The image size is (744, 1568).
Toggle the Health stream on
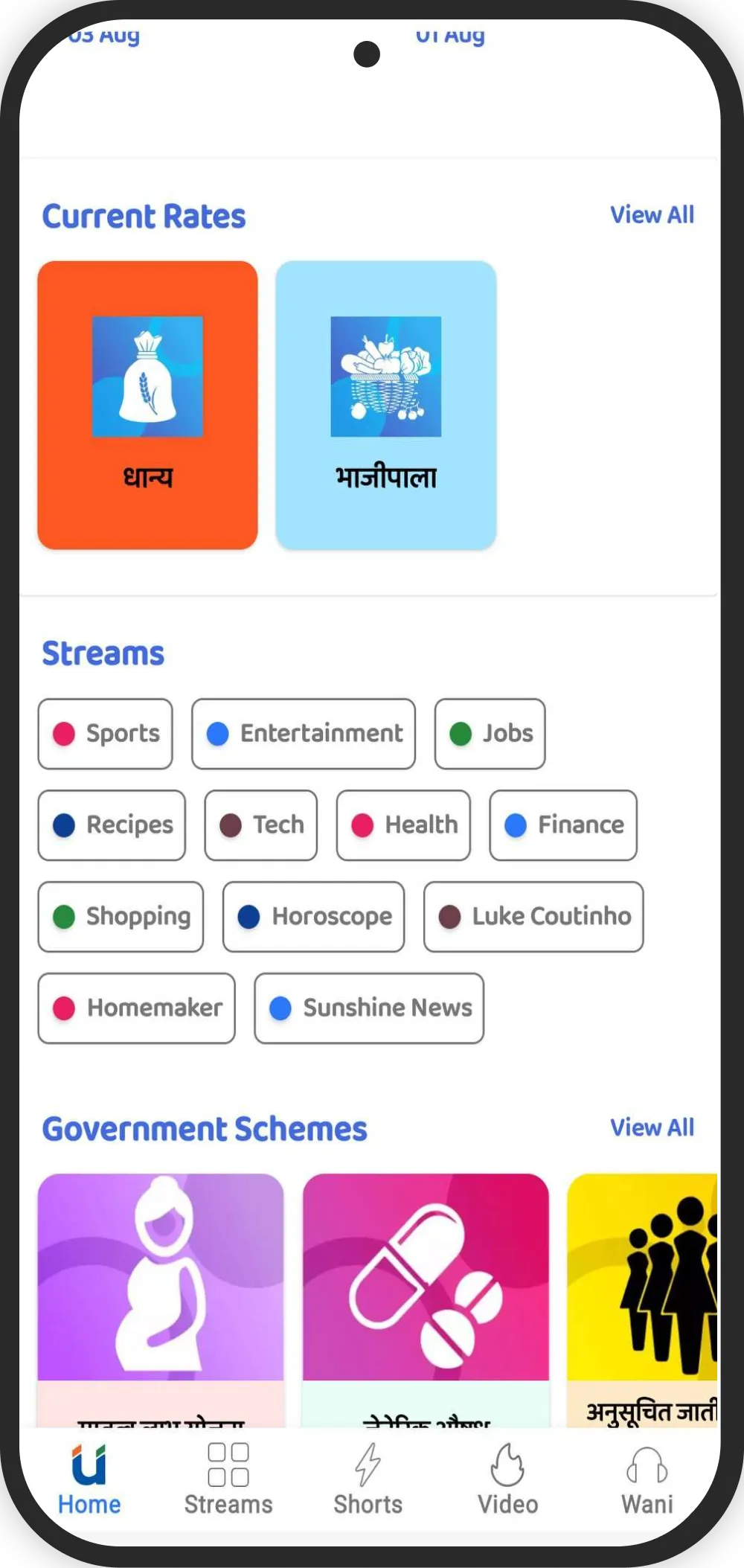403,825
